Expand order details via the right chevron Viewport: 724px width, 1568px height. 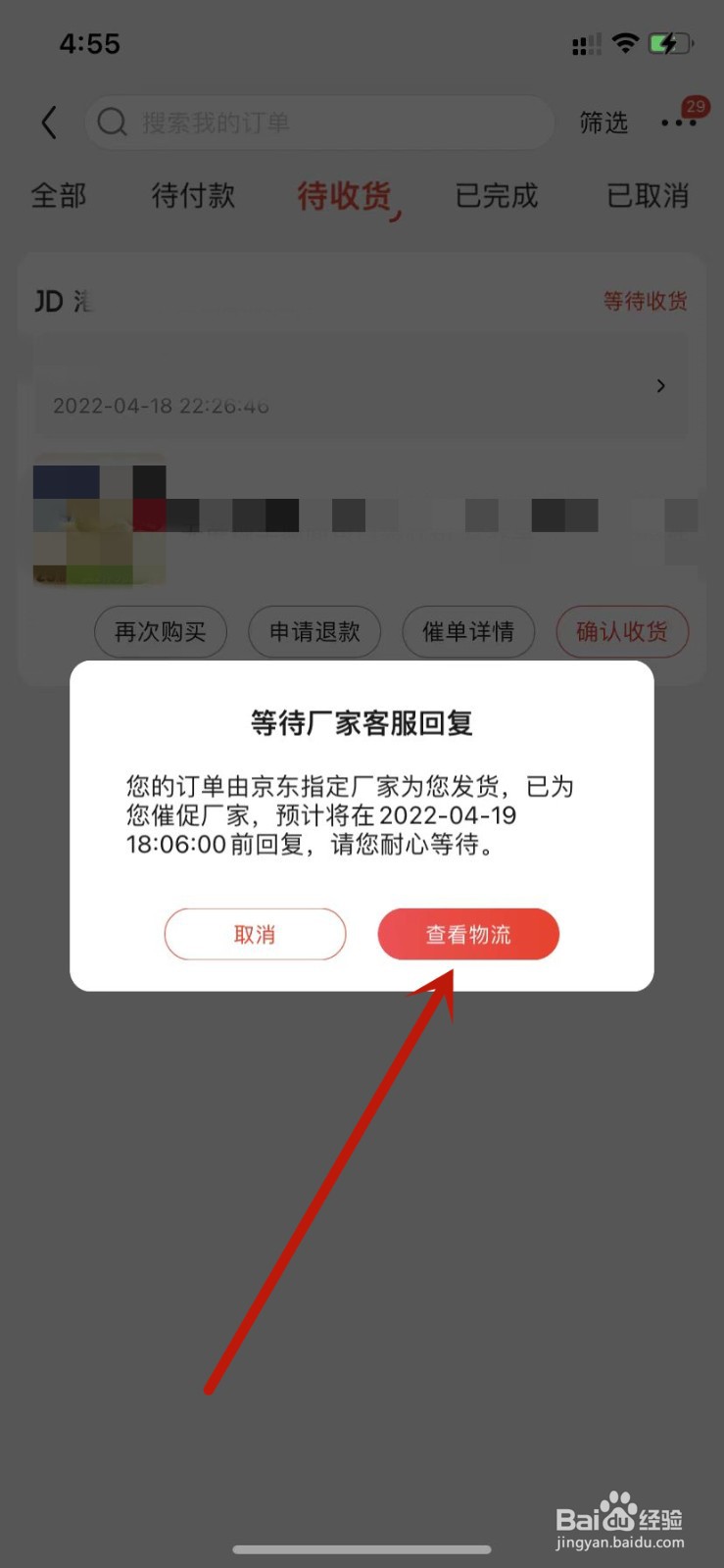[660, 386]
